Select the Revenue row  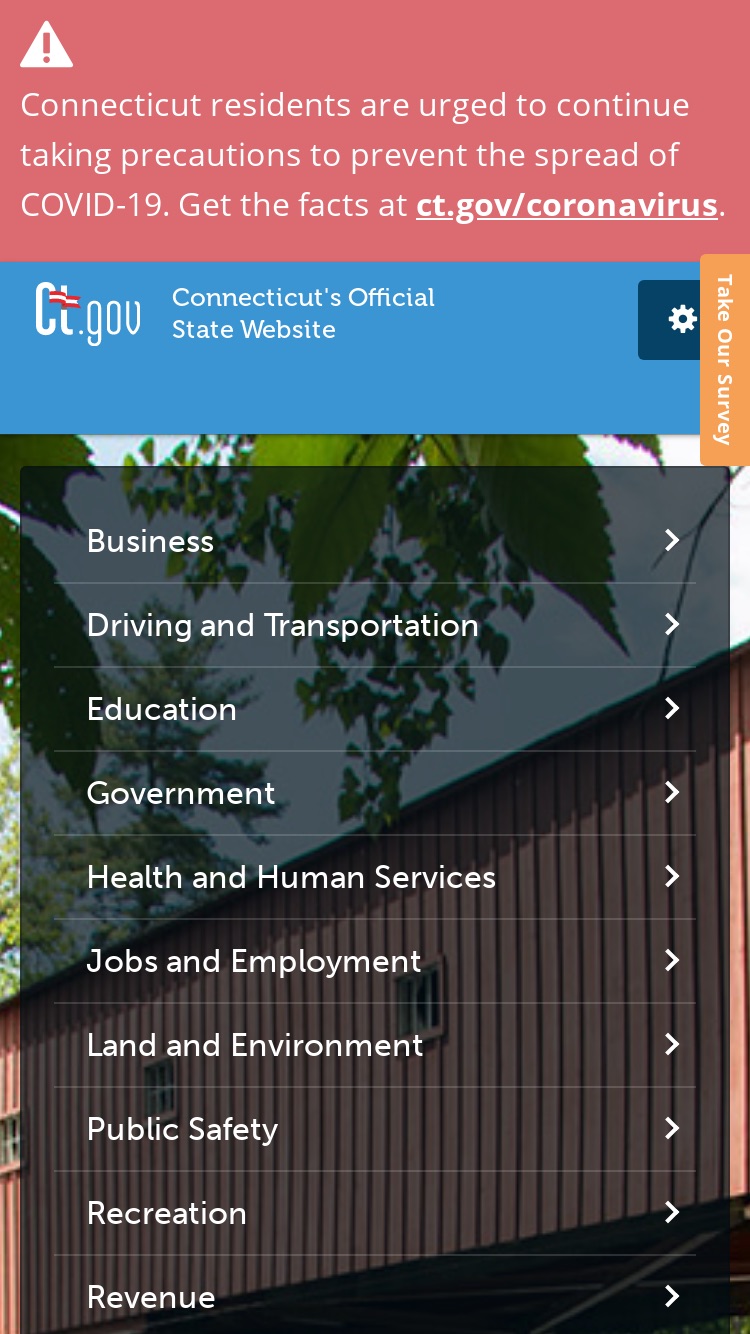pos(375,1296)
